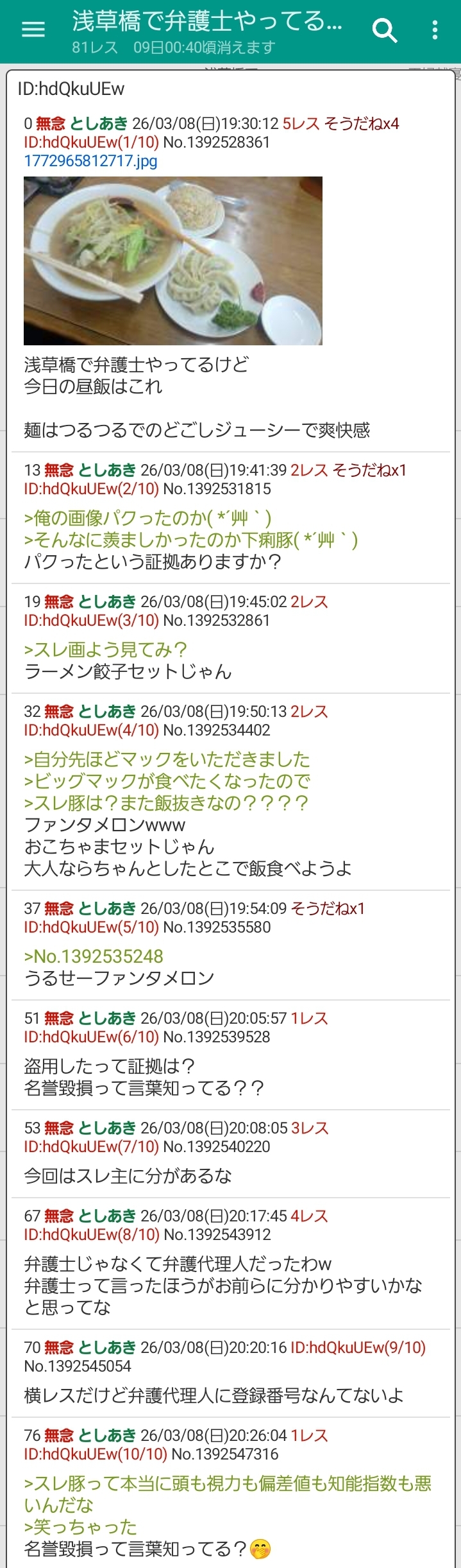
Task: View the 1レス reply to post 51
Action: (309, 1019)
